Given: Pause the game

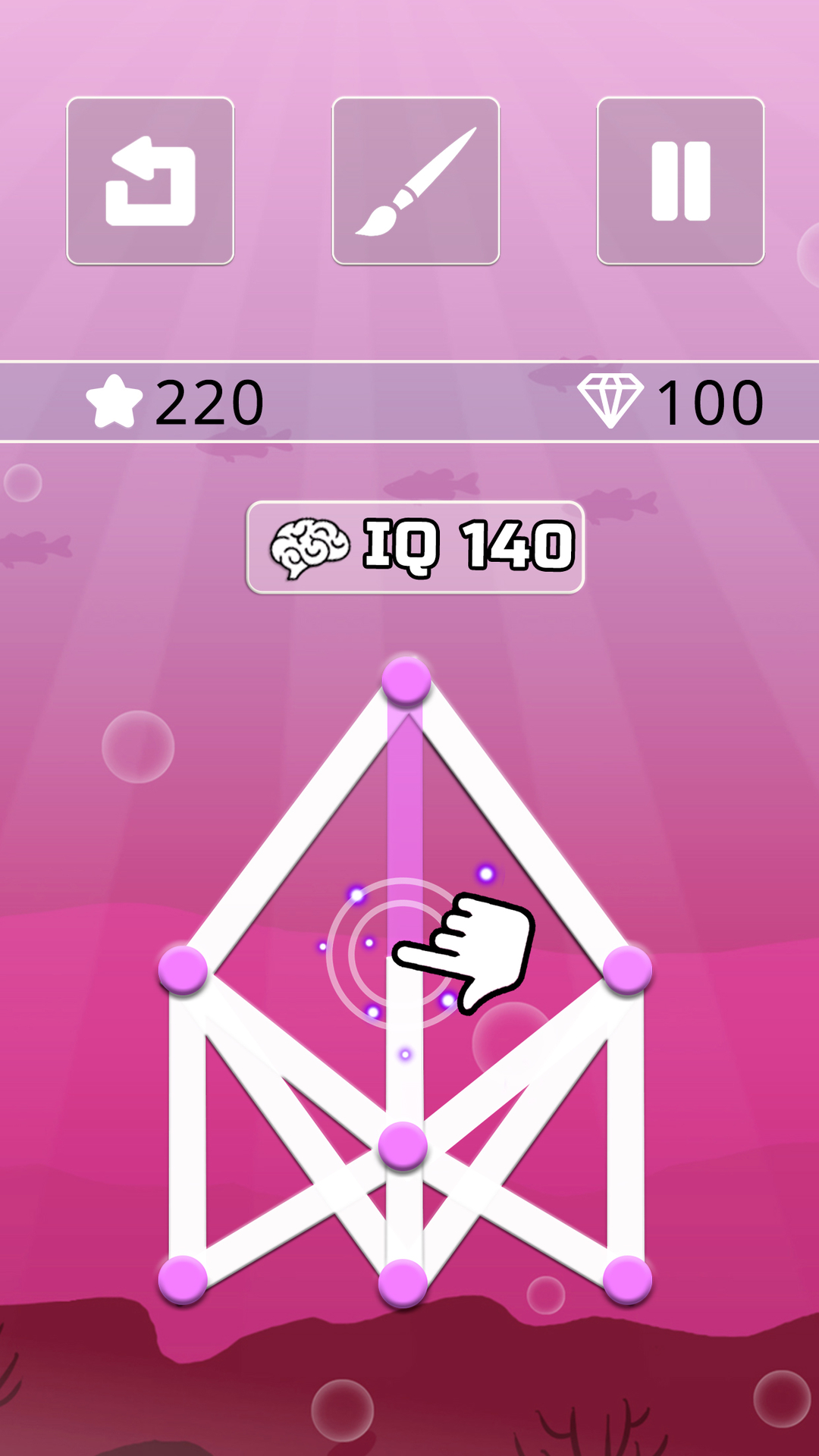Looking at the screenshot, I should [680, 180].
